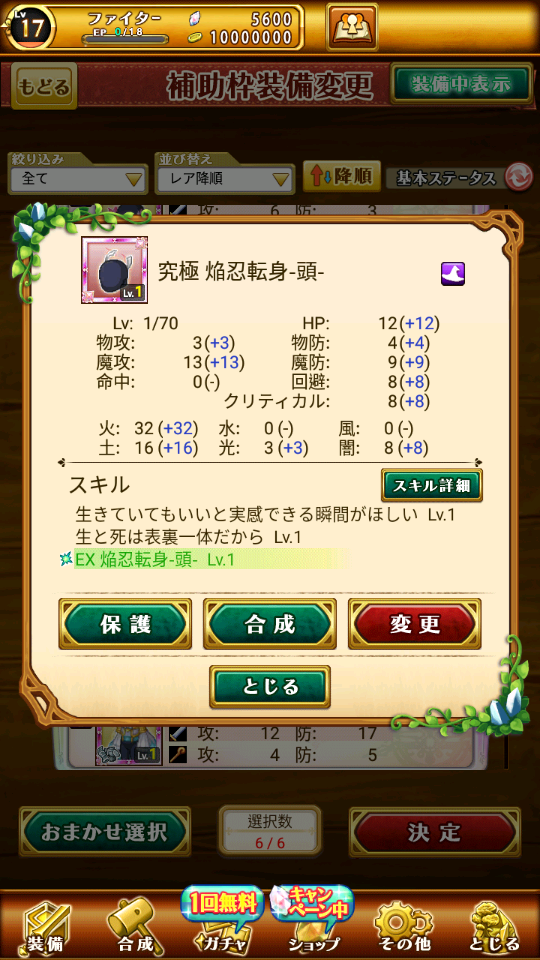Tap the 合成 button in the dialog
Viewport: 540px width, 960px height.
pyautogui.click(x=269, y=624)
